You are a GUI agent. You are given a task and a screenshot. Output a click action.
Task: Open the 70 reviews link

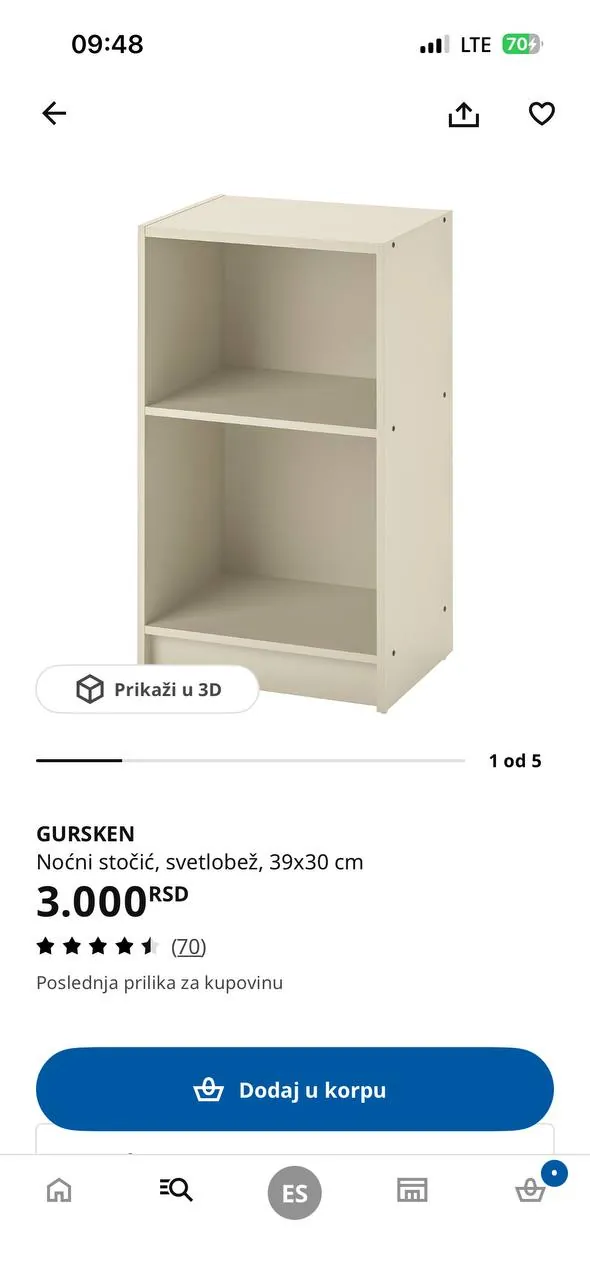click(x=188, y=946)
